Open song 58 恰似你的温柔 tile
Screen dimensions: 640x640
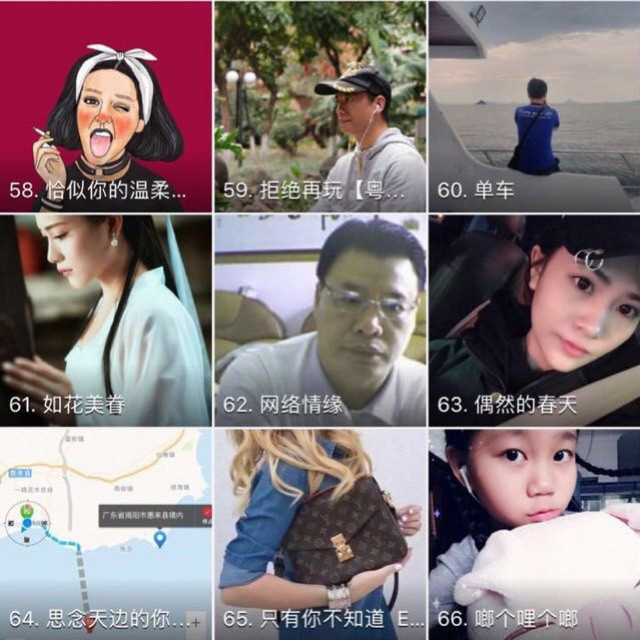(x=105, y=106)
